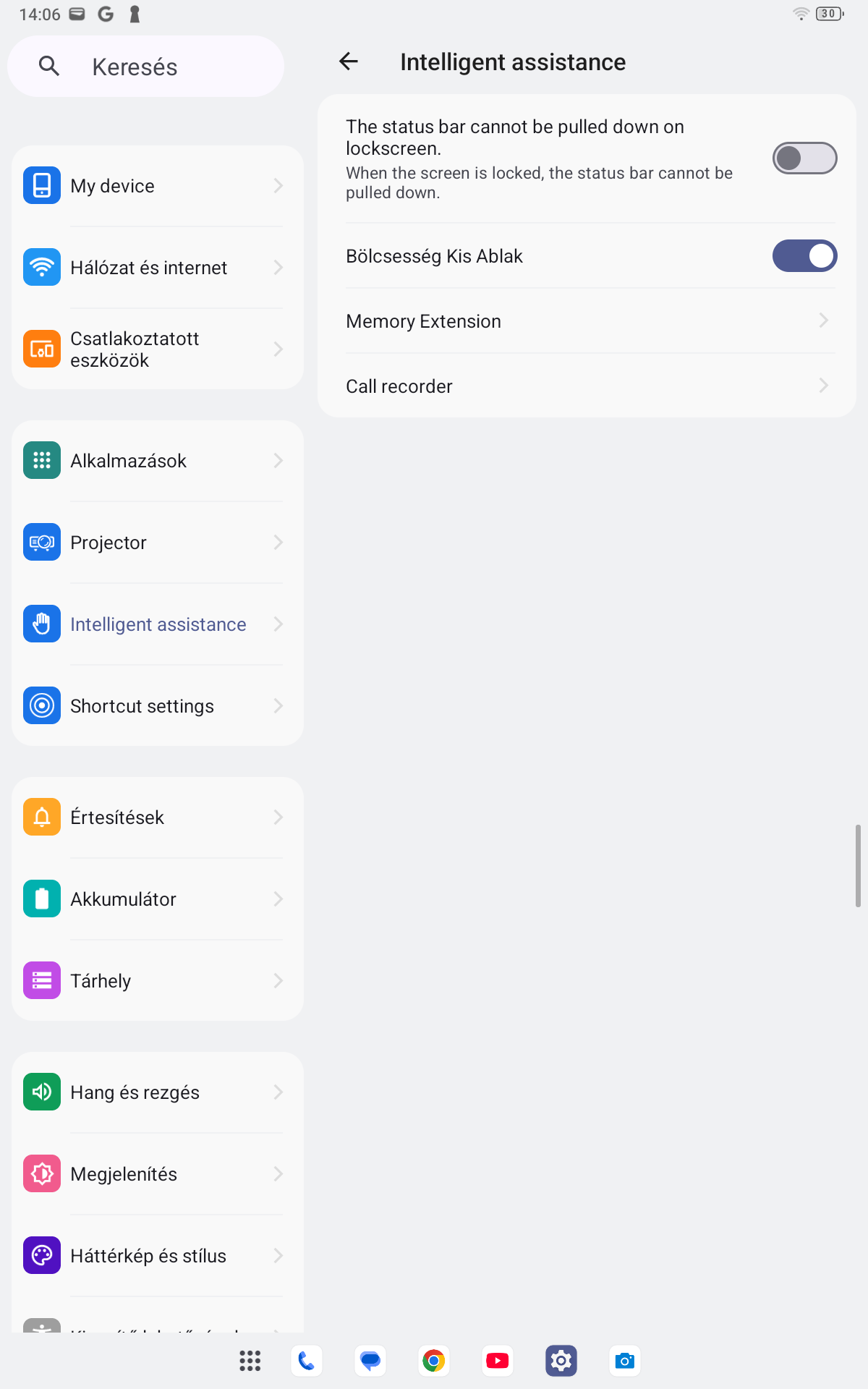Go back using the header arrow
The width and height of the screenshot is (868, 1389).
[349, 61]
